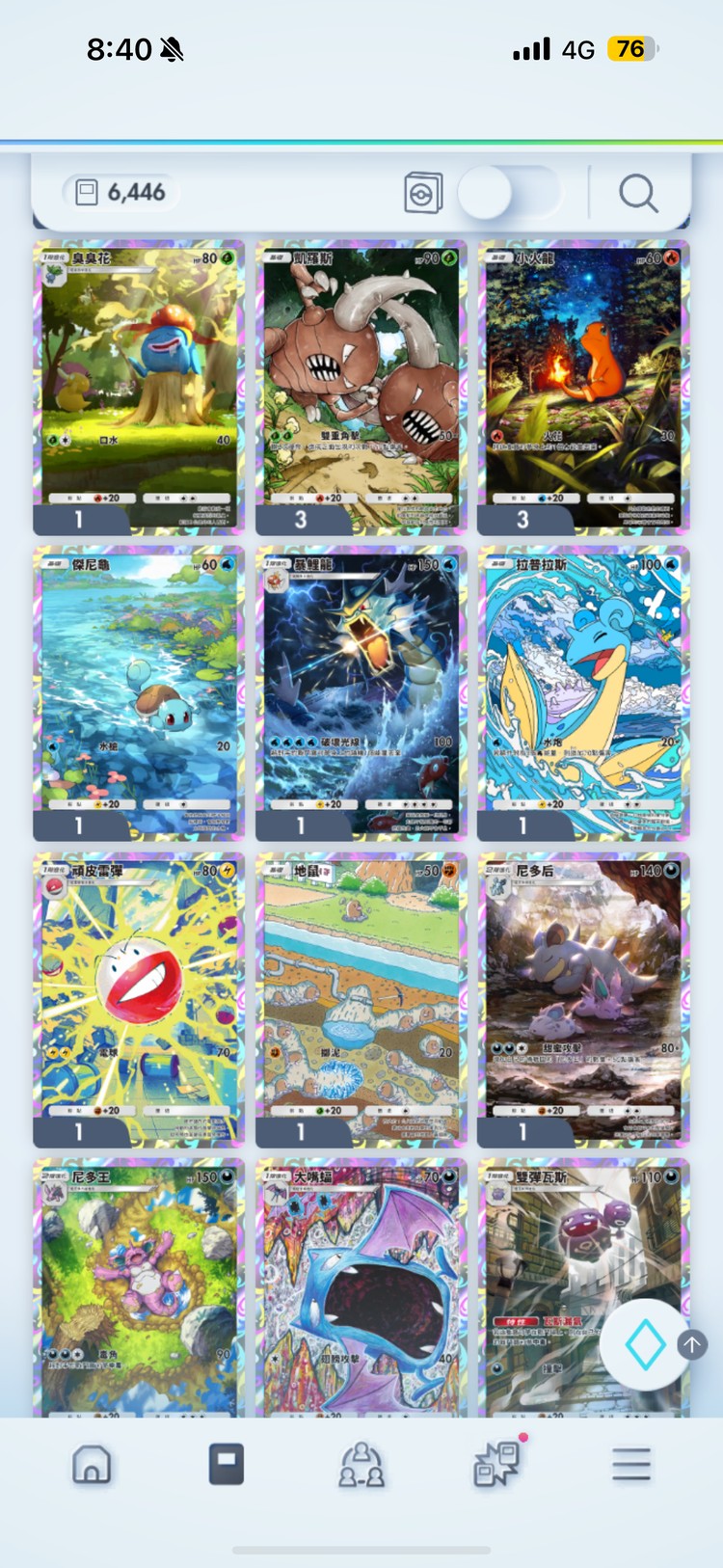View the 大嘴蝠 (Golbat) card

tap(361, 1287)
